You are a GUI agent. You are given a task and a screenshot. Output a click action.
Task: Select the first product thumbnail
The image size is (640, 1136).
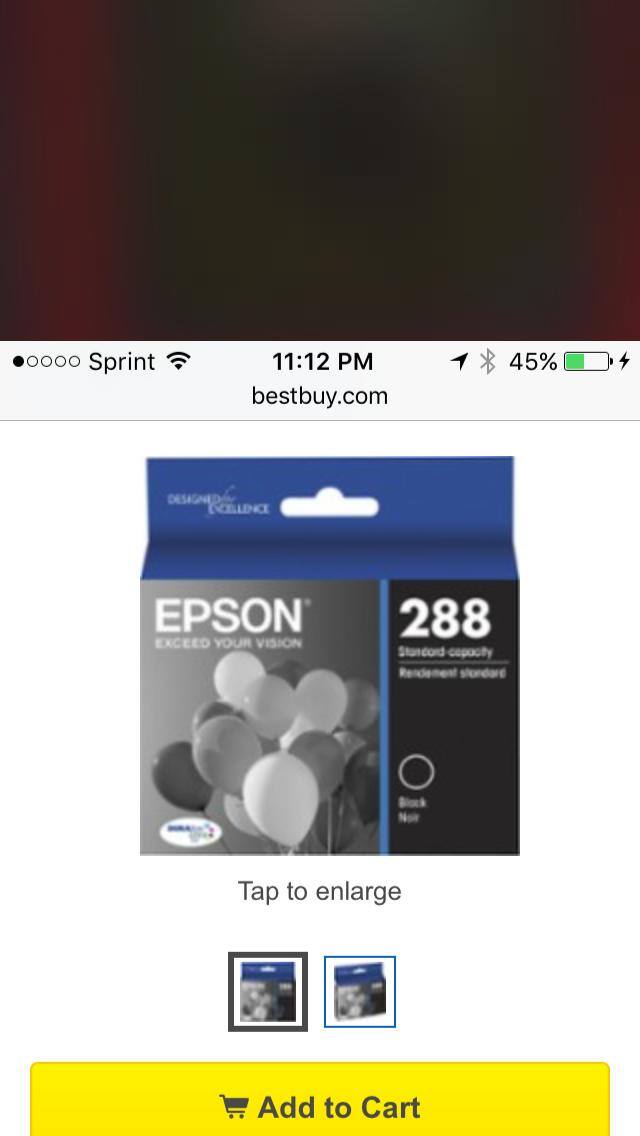[x=268, y=991]
